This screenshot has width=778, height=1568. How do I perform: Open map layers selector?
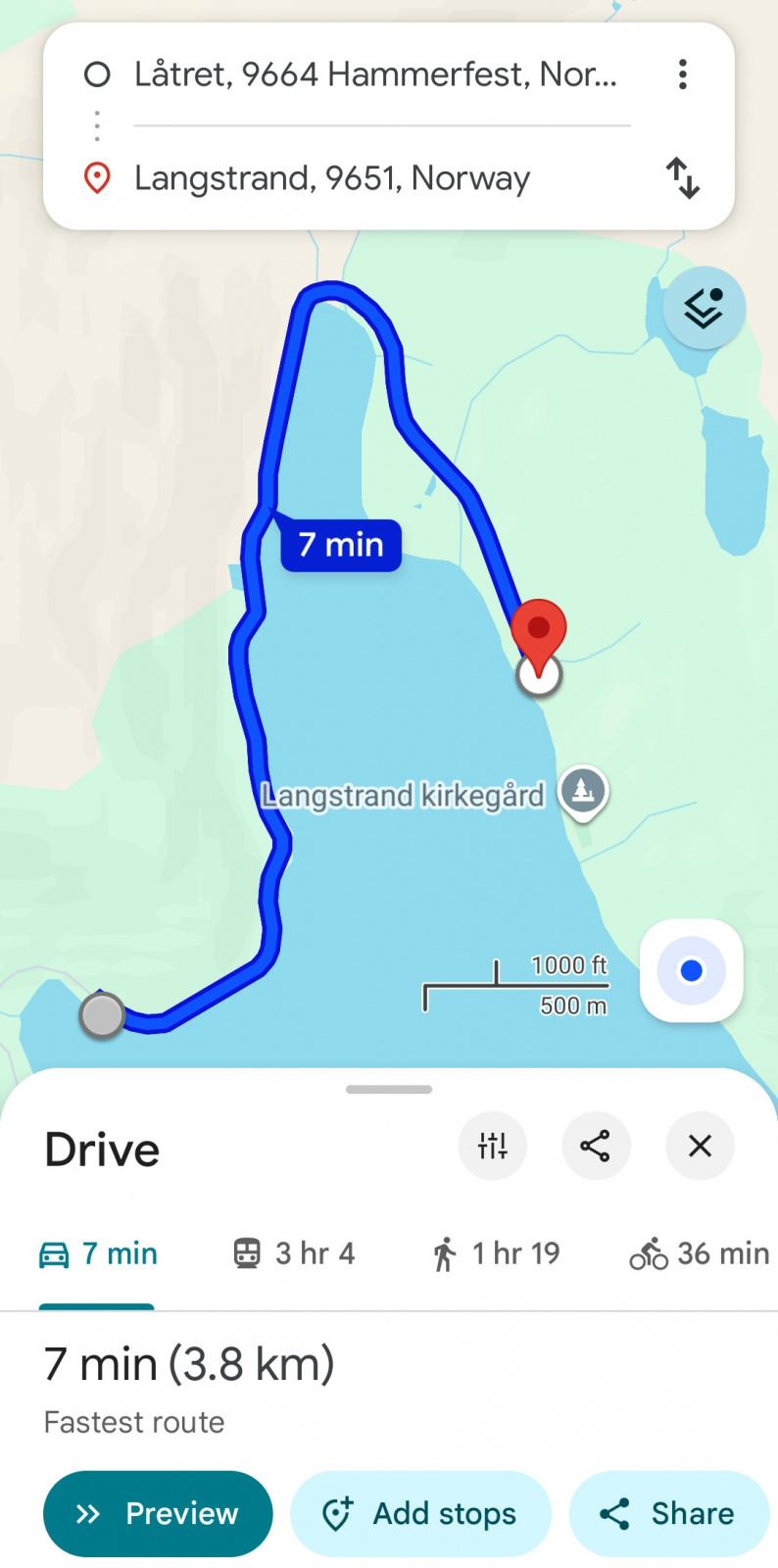(704, 309)
